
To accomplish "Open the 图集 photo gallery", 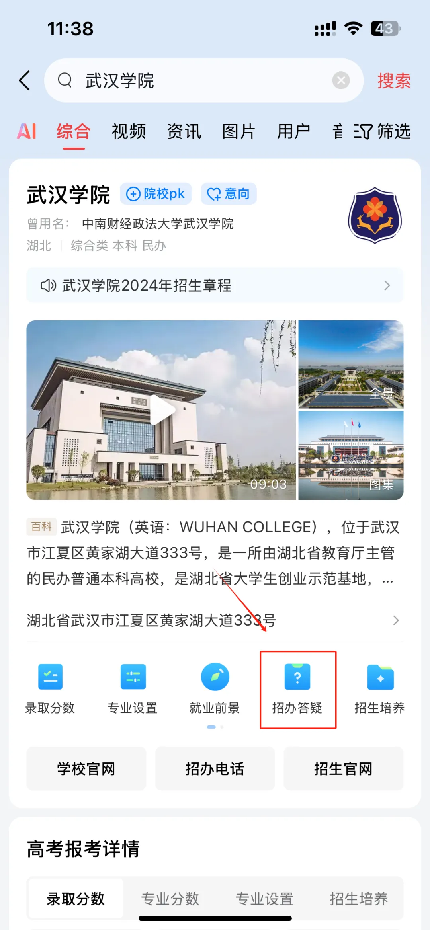I will [x=351, y=455].
